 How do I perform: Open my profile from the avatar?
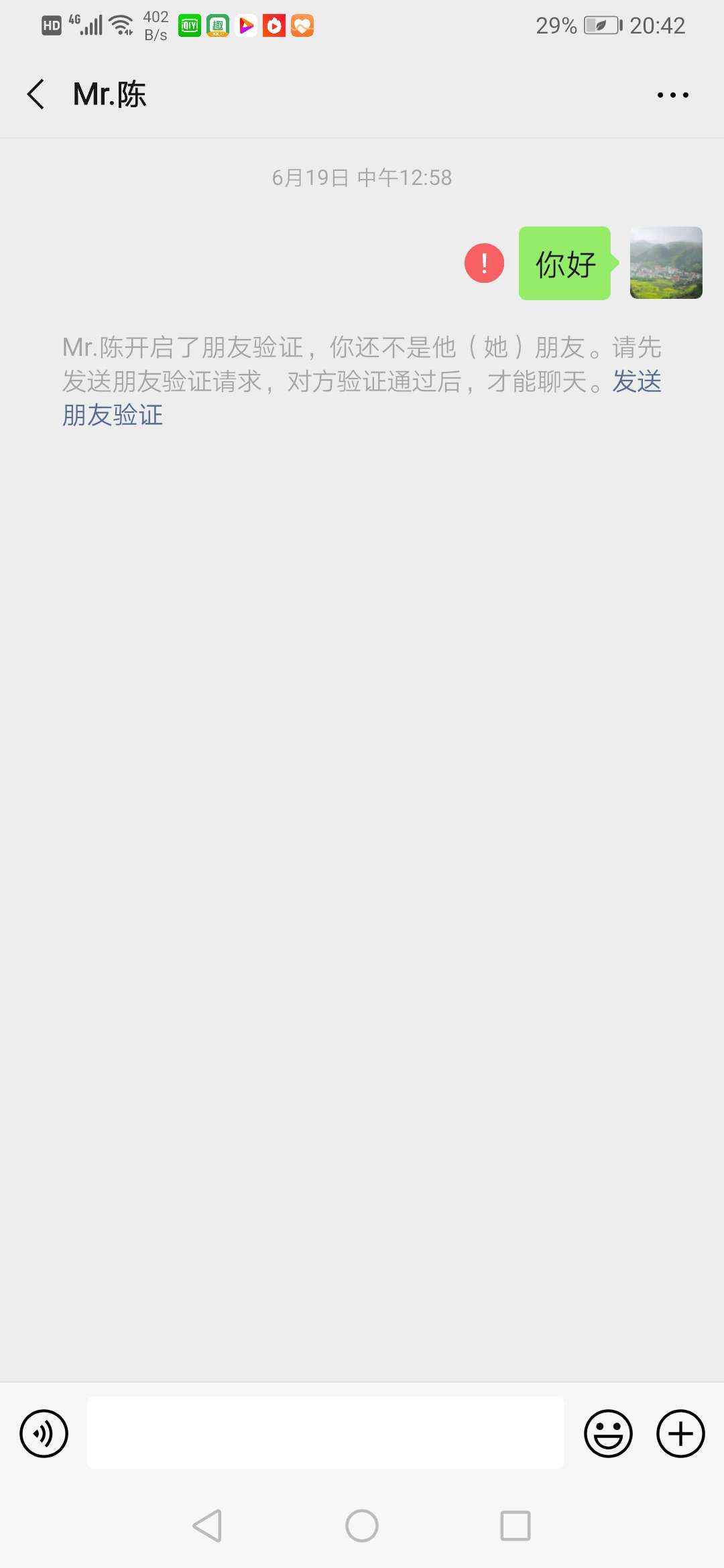coord(666,263)
